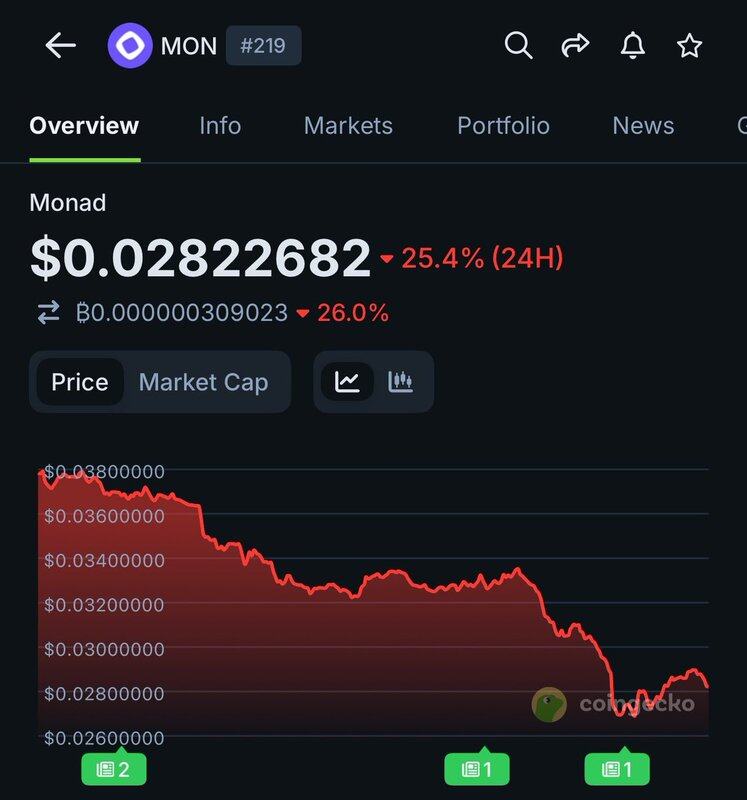Swap the BTC price conversion arrows
This screenshot has height=800, width=747.
coord(48,313)
